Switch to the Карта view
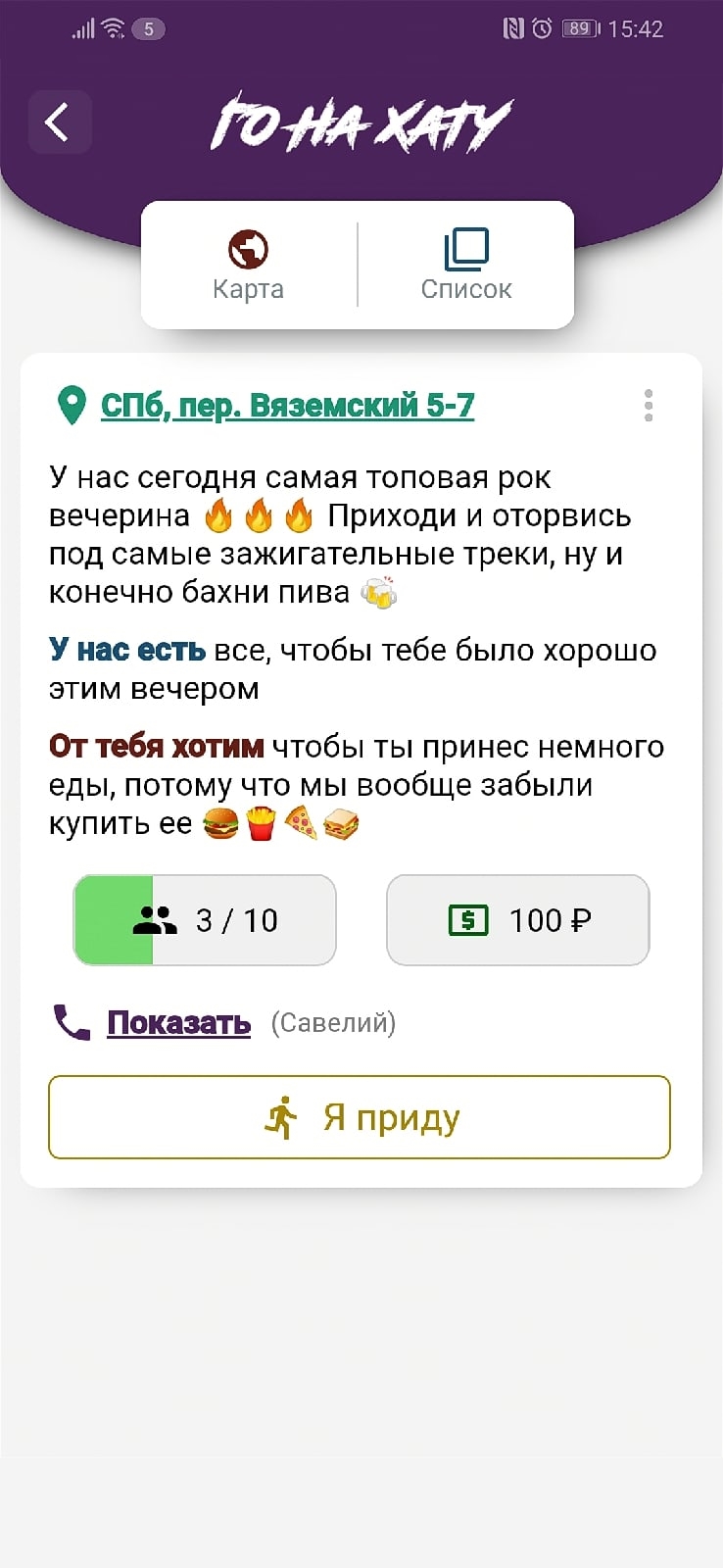The width and height of the screenshot is (723, 1568). [248, 265]
